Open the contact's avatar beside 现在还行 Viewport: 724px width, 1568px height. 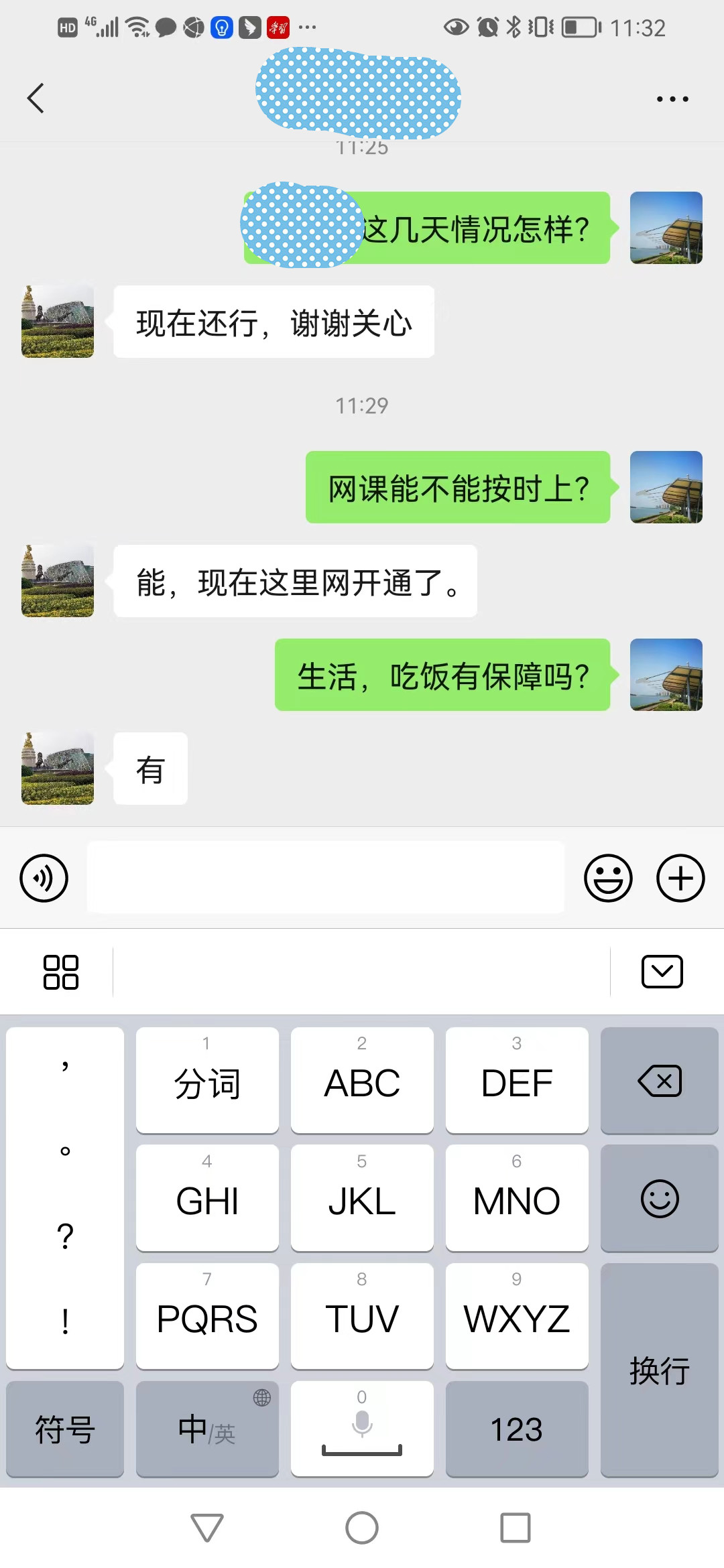pos(58,322)
